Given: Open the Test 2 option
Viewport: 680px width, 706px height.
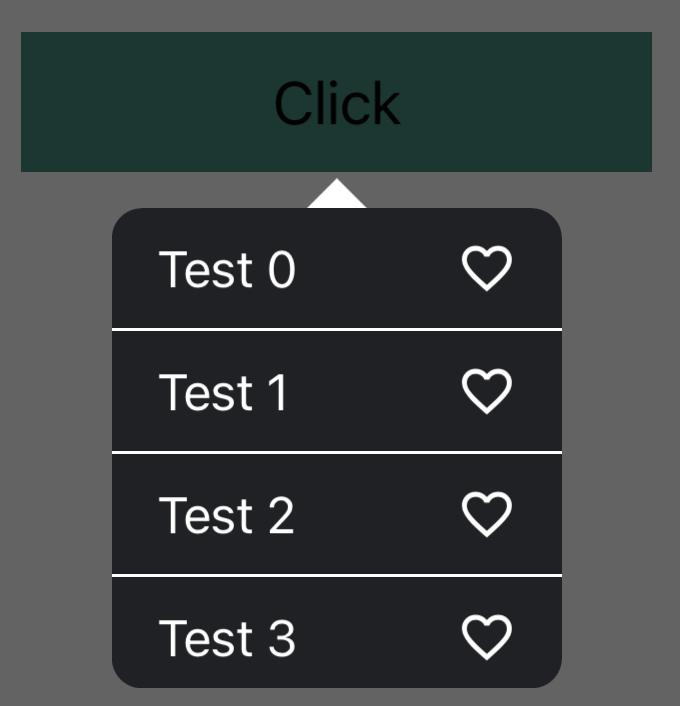Looking at the screenshot, I should pyautogui.click(x=227, y=515).
